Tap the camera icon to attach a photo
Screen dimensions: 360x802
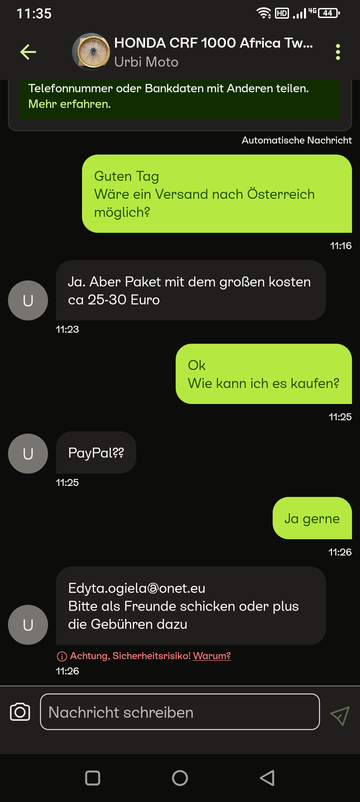click(20, 712)
